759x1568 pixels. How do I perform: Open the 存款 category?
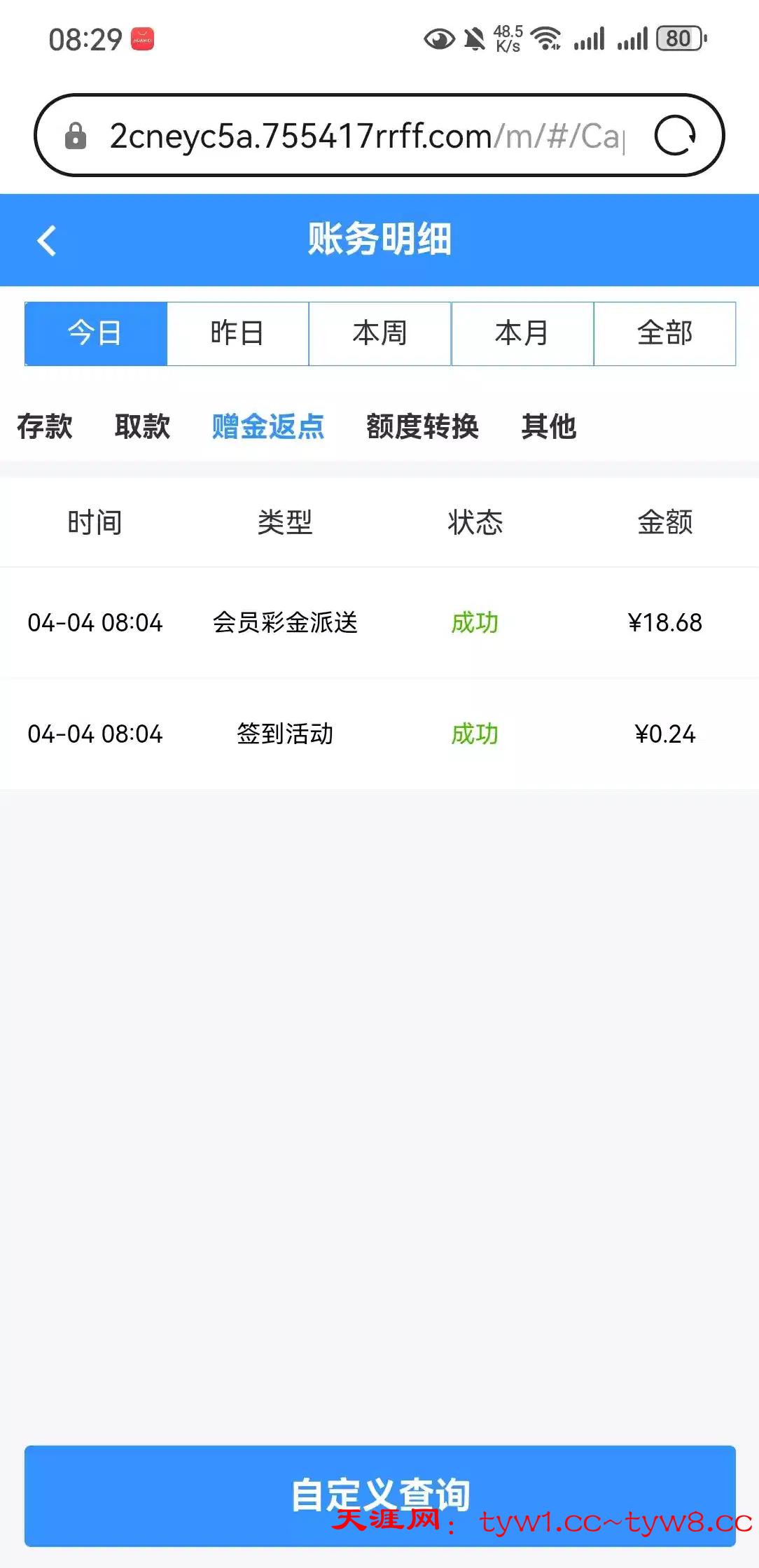[45, 426]
